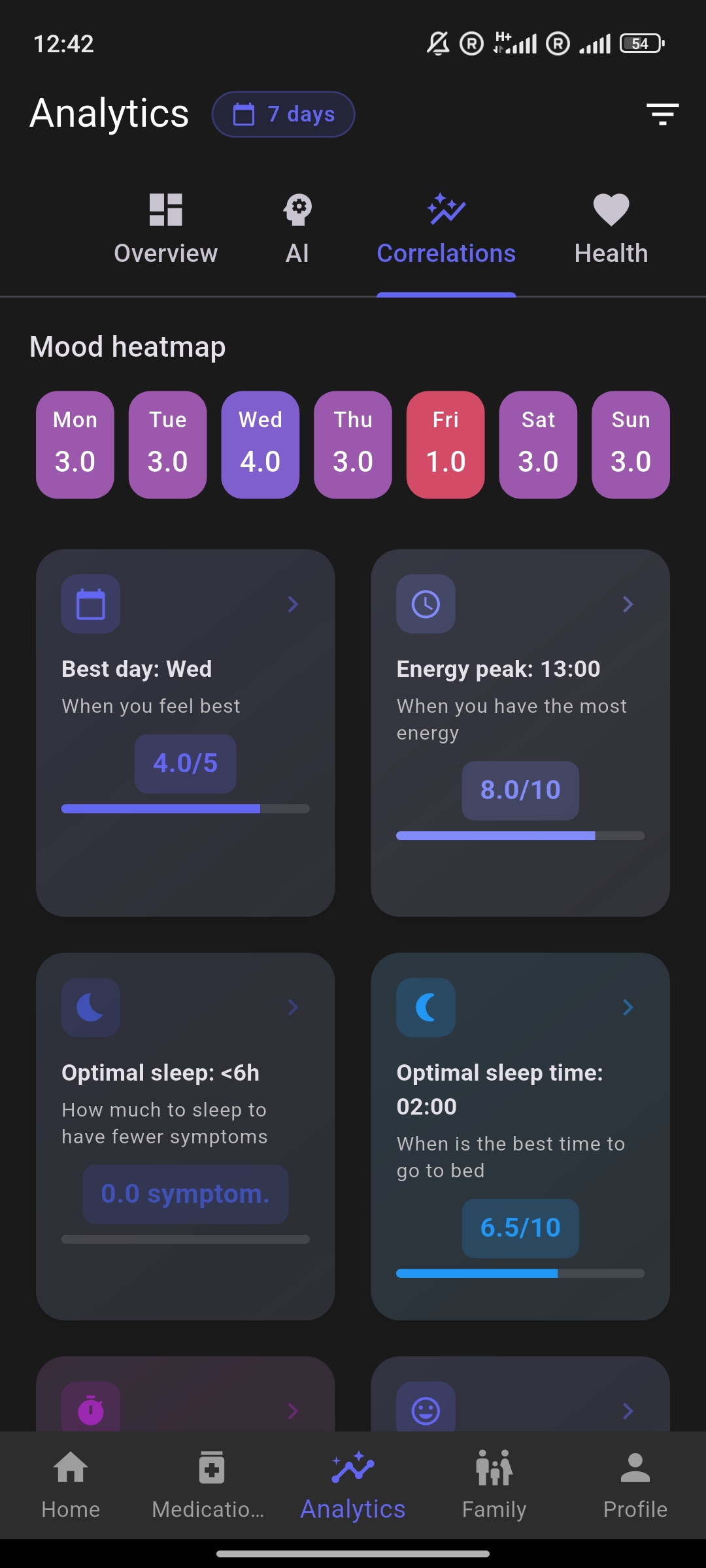The image size is (706, 1568).
Task: Open the filter icon in the app bar
Action: tap(662, 114)
